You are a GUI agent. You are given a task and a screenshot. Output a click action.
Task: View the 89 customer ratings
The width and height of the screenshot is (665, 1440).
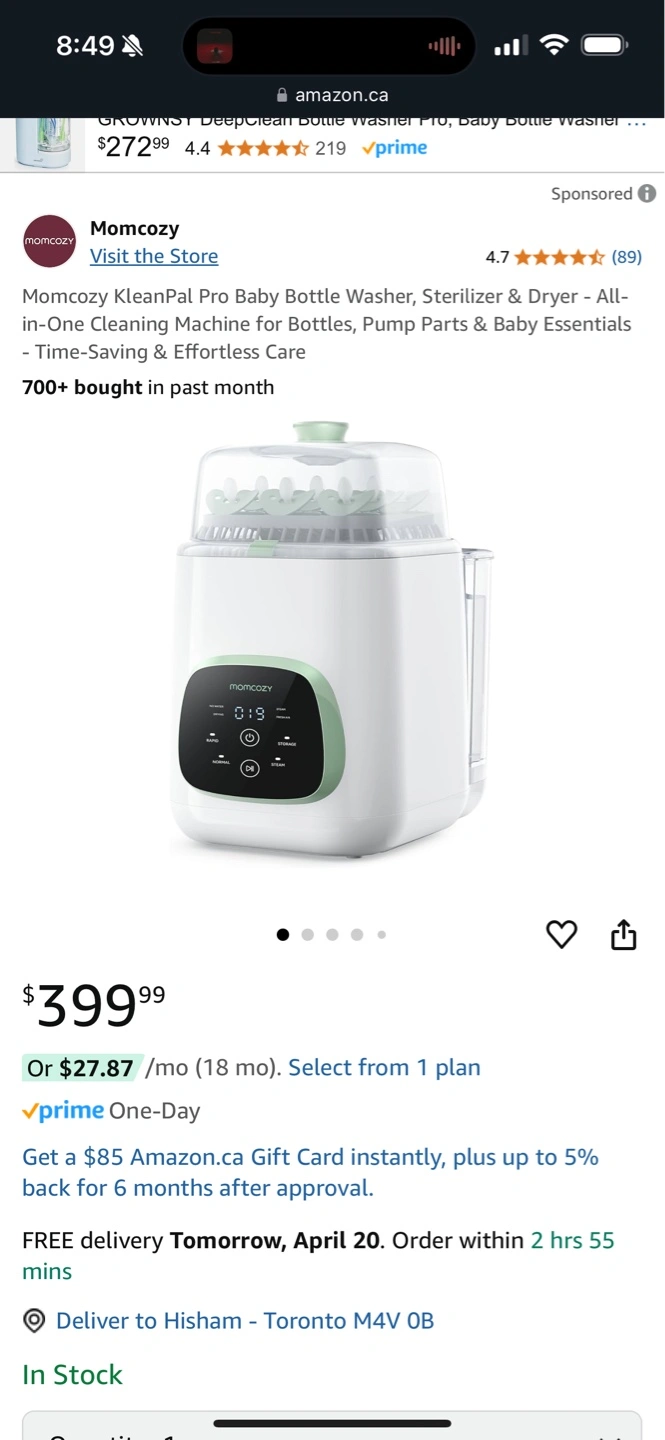pos(627,257)
